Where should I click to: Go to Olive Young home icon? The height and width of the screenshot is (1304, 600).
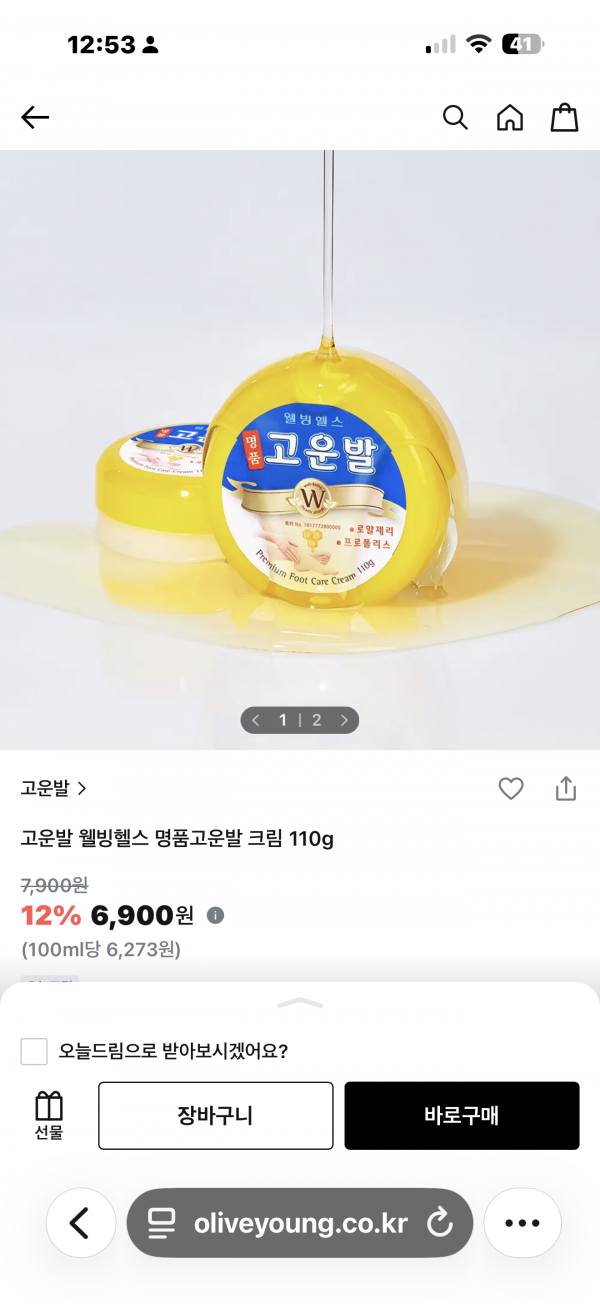pos(510,118)
